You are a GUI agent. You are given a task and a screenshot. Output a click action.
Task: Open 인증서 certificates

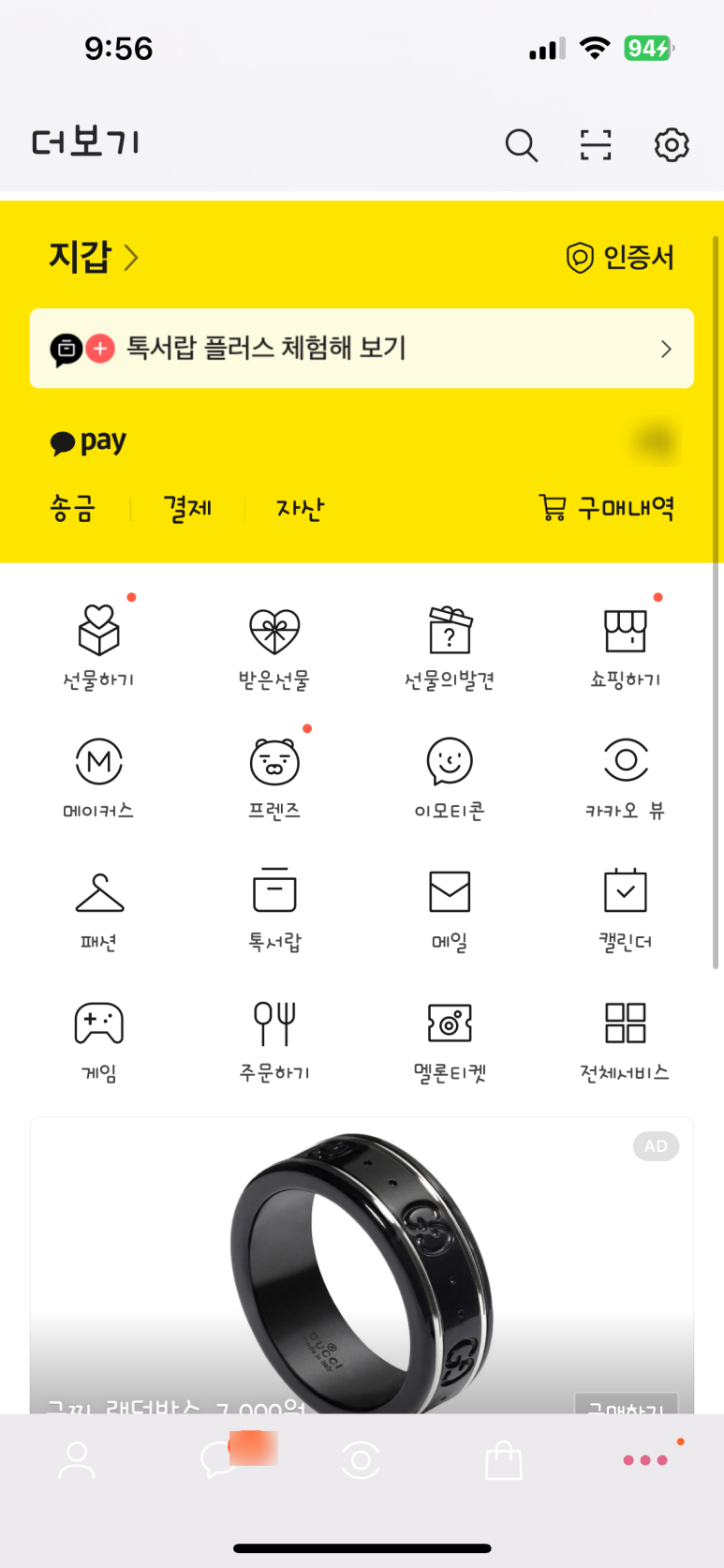620,257
